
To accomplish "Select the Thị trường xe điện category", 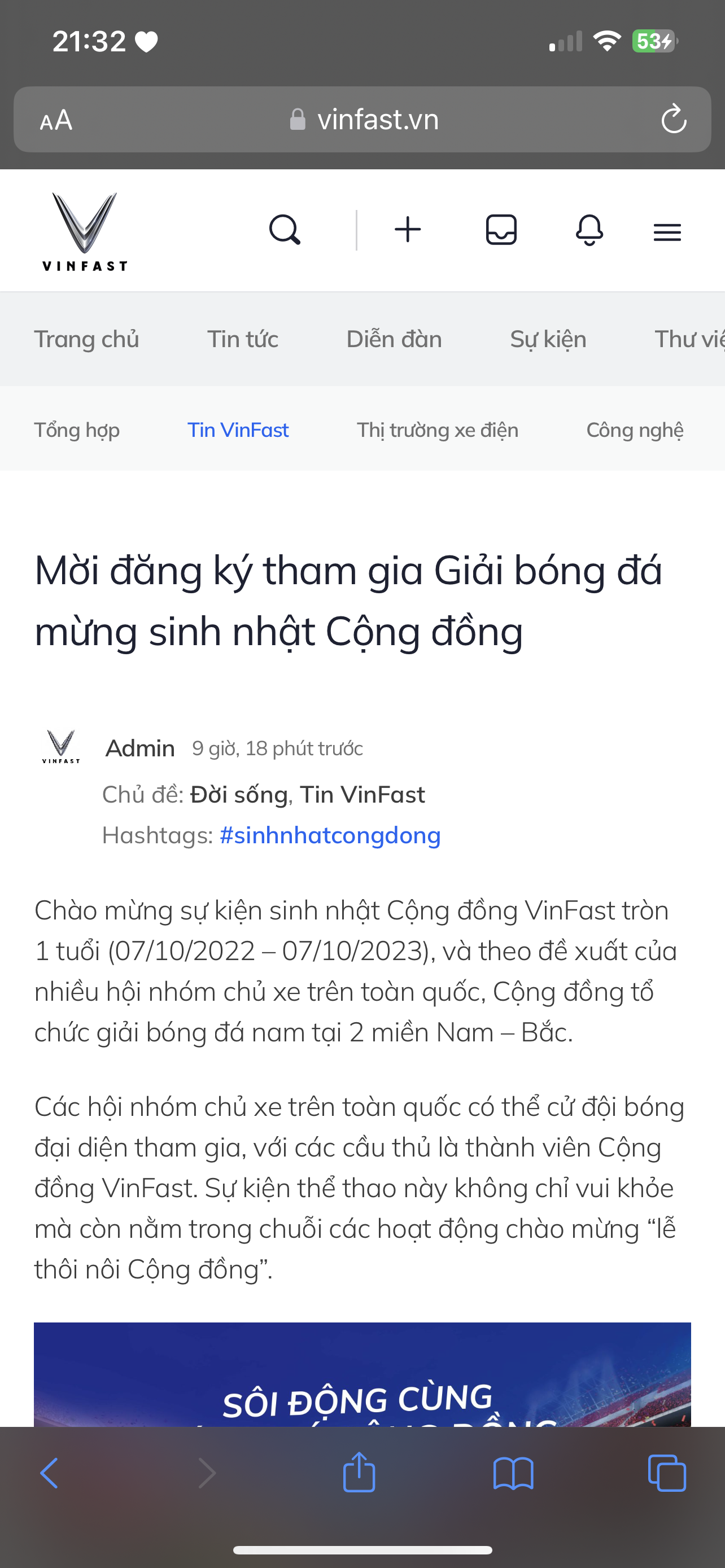I will coord(437,430).
